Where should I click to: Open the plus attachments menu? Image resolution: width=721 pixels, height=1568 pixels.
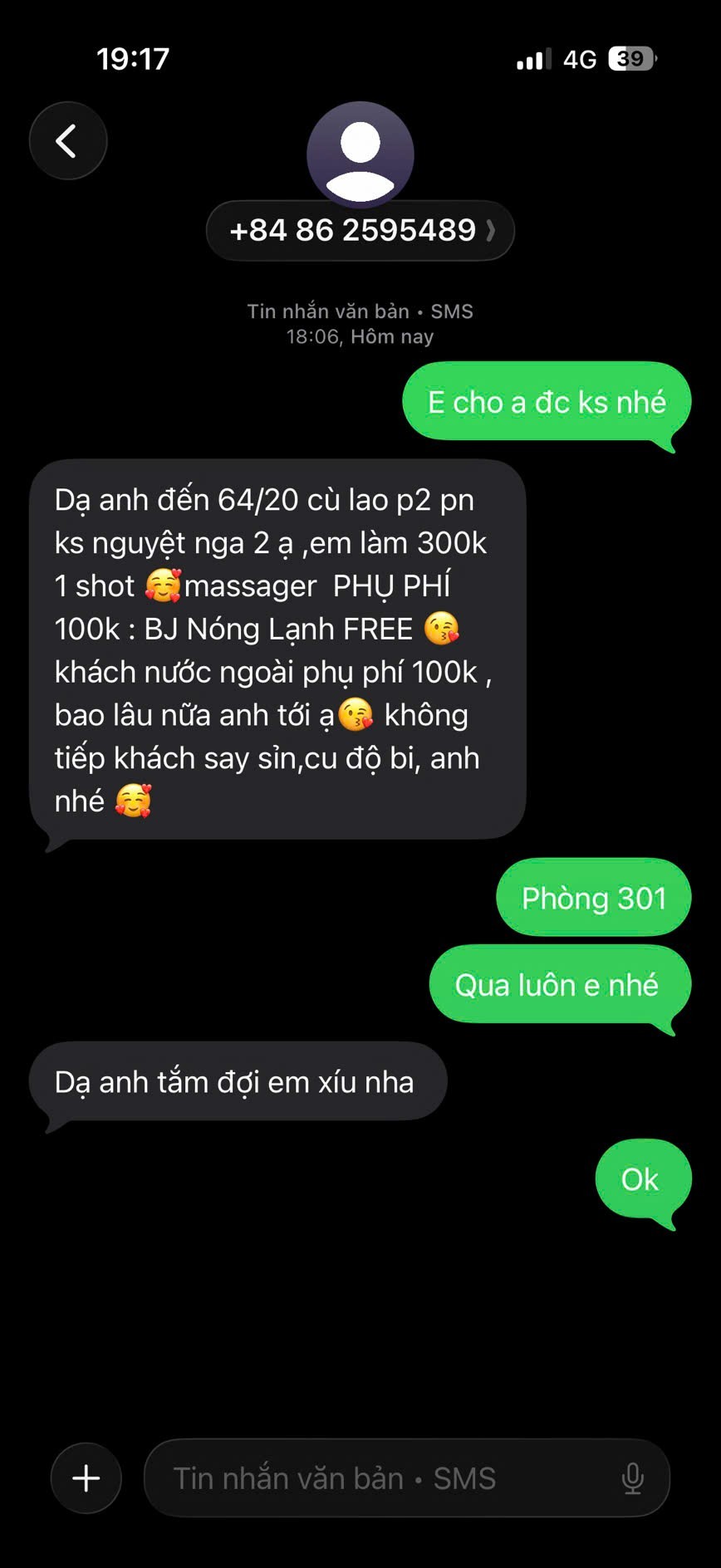86,1478
